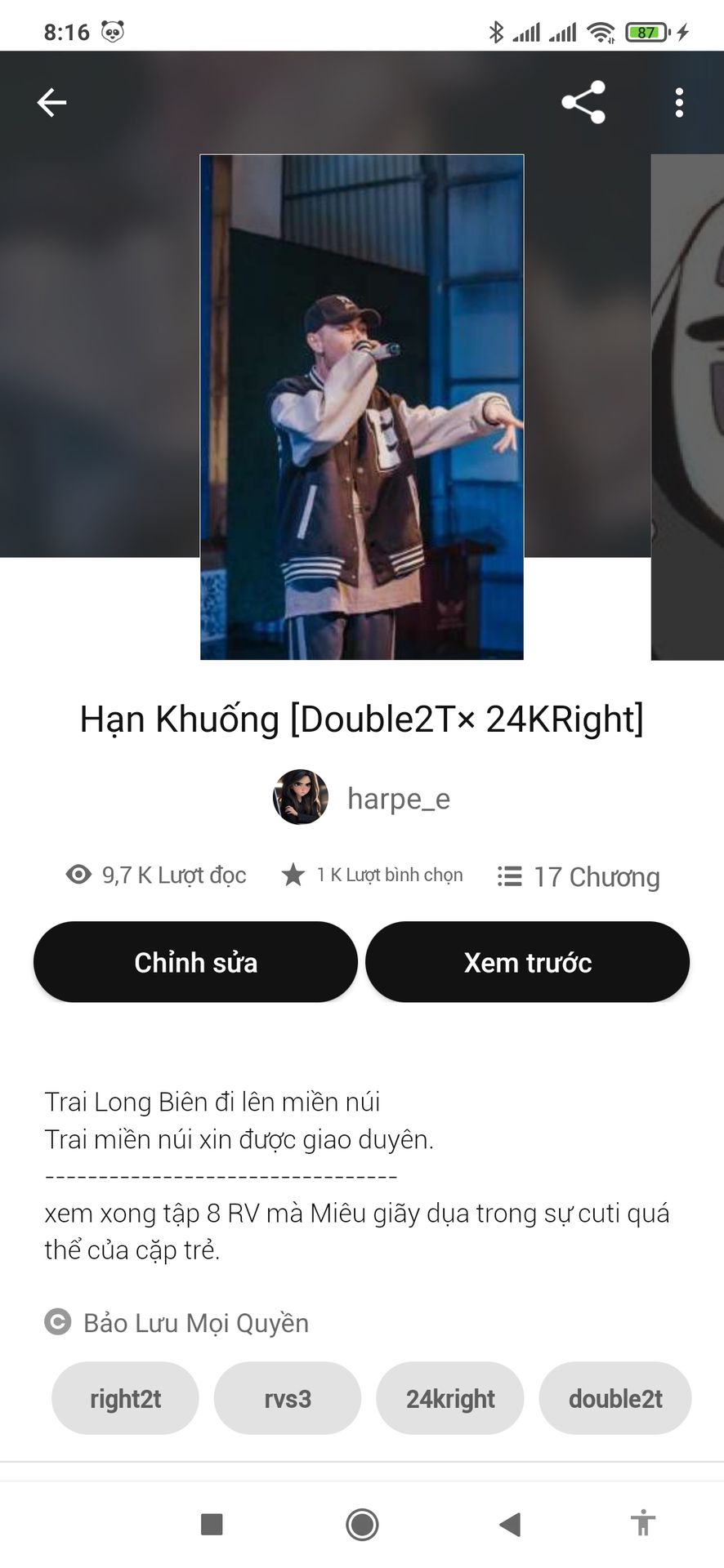Open recent apps from navigation bar
The image size is (724, 1568).
tap(212, 1524)
